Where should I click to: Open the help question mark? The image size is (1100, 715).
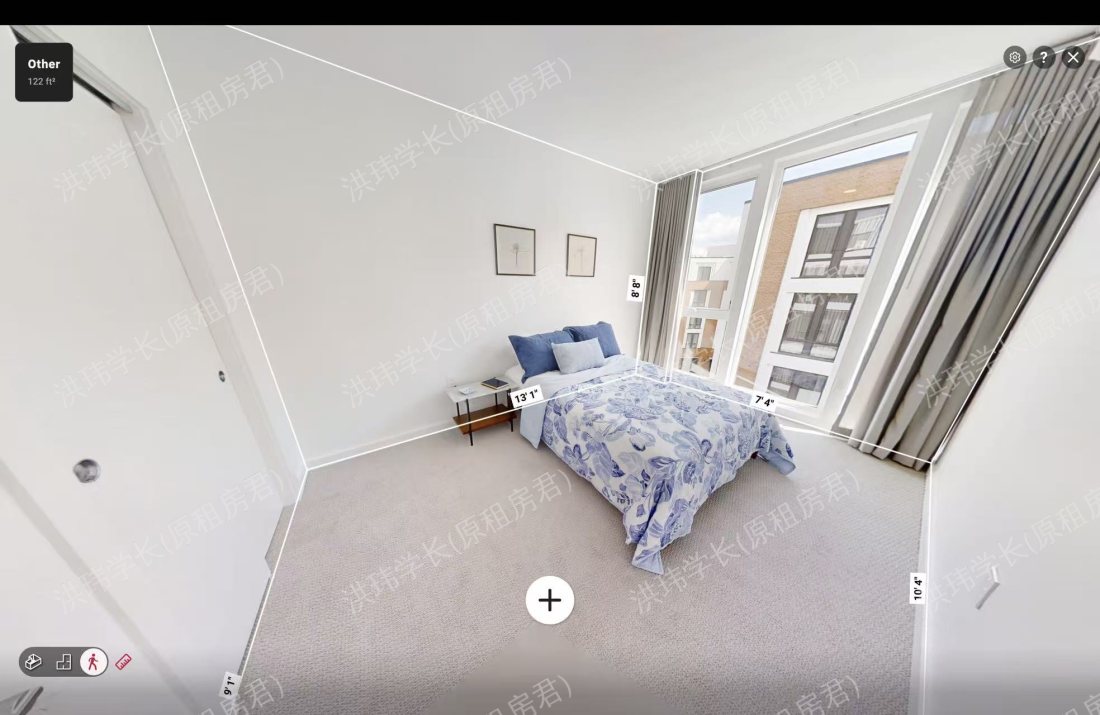pos(1044,57)
